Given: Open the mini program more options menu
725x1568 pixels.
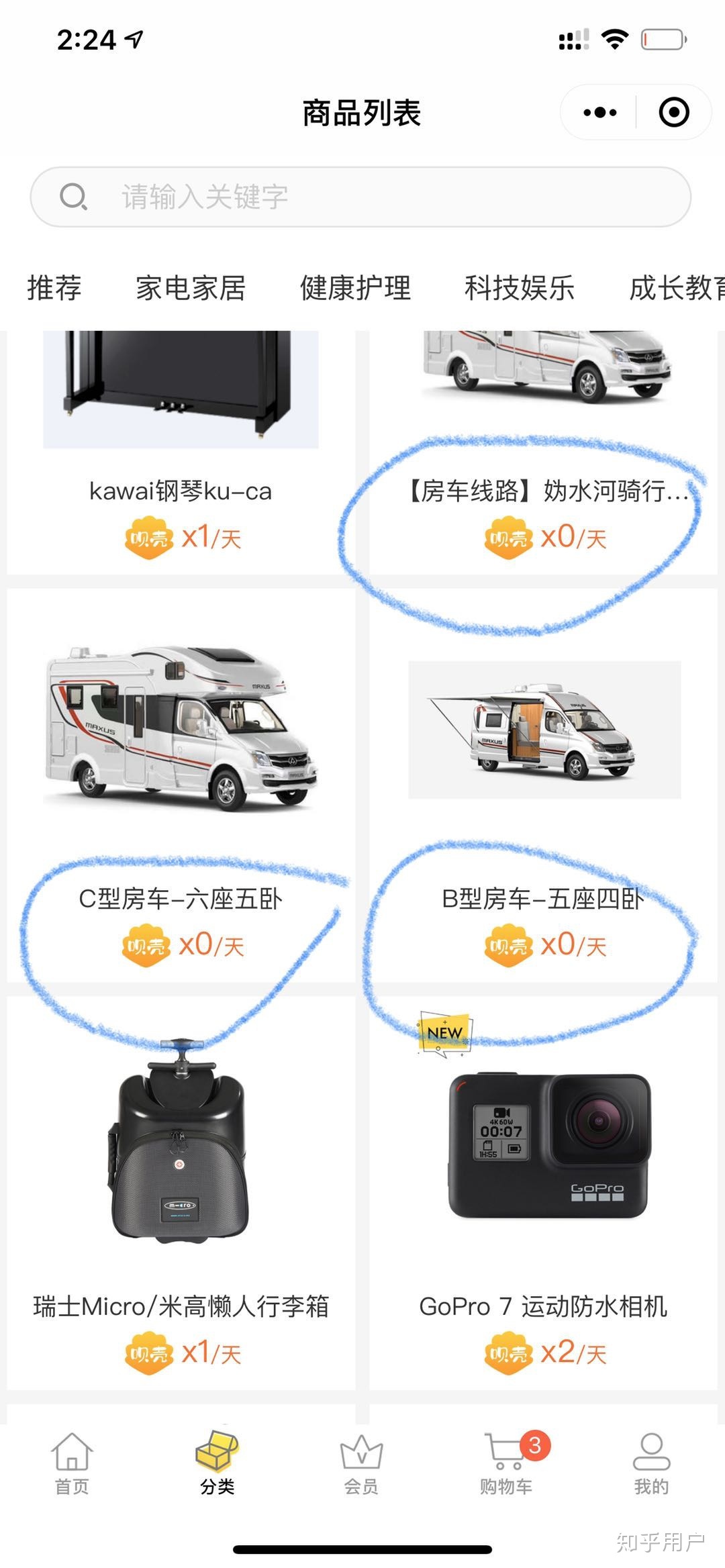Looking at the screenshot, I should point(599,112).
